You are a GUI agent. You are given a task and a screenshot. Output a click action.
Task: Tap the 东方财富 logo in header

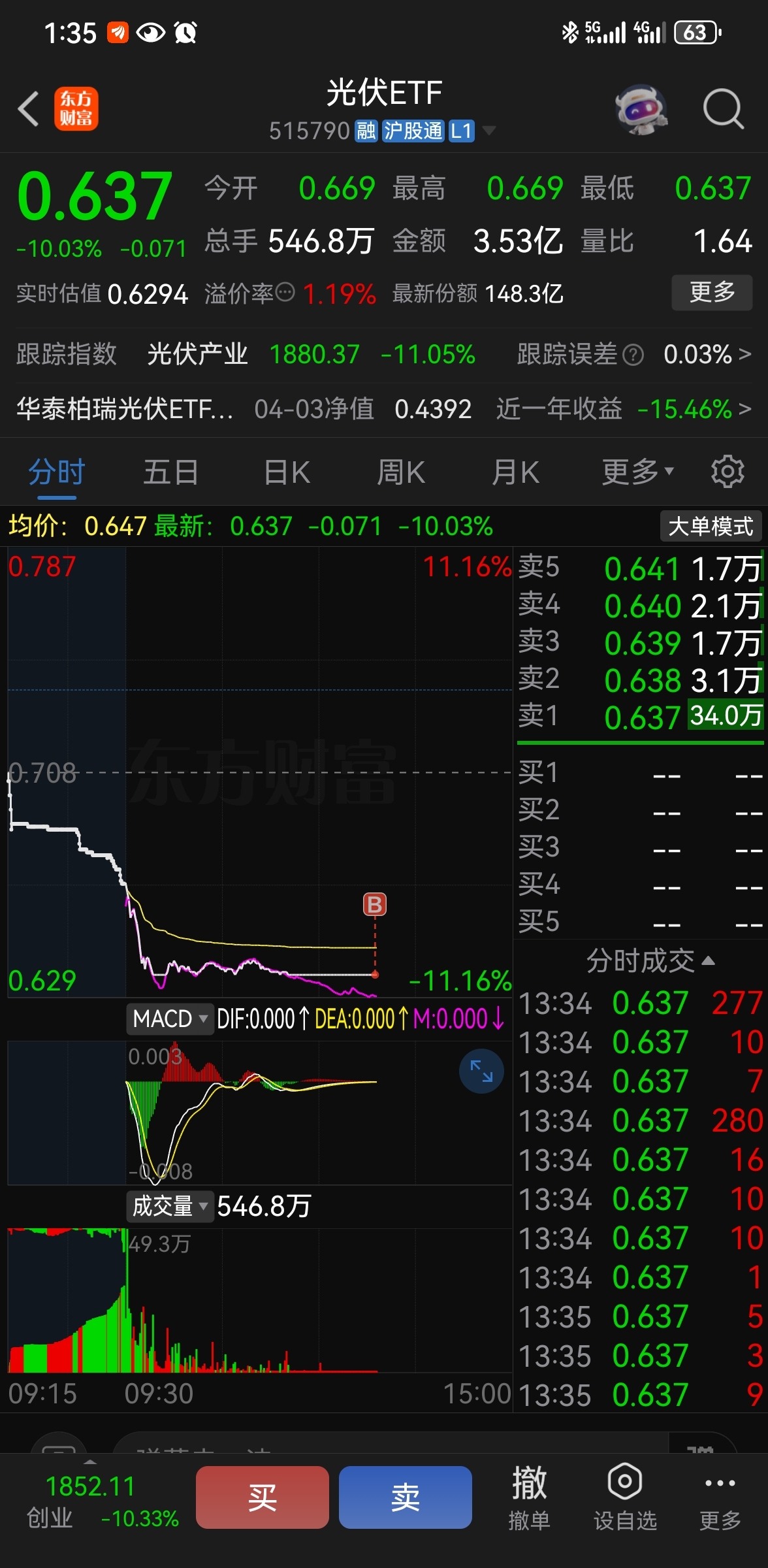tap(76, 108)
